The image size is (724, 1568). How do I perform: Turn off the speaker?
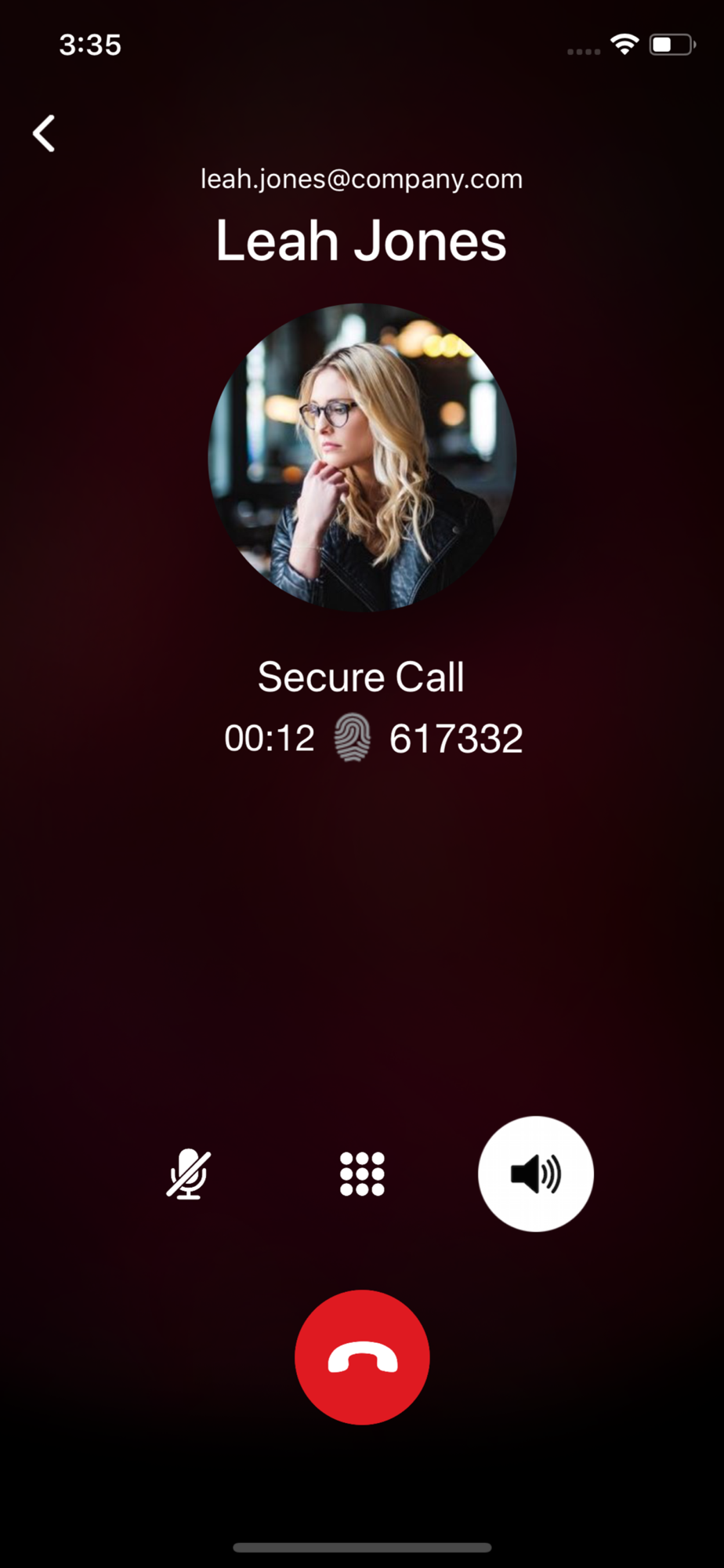click(536, 1174)
